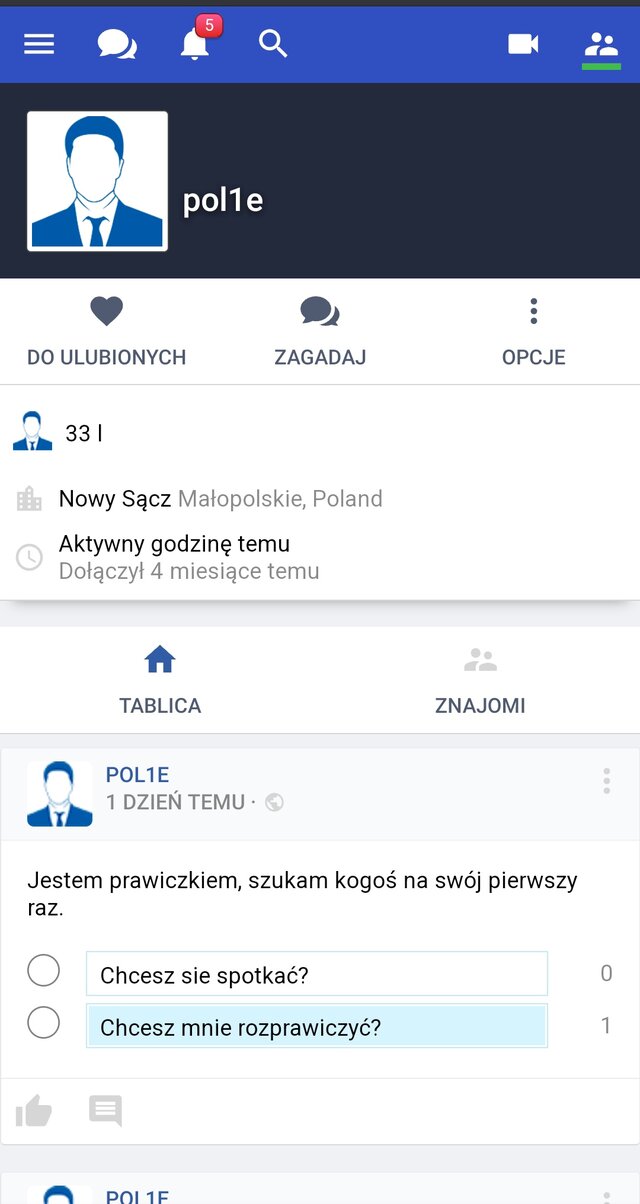Screen dimensions: 640x1204
Task: Comment on the post
Action: pyautogui.click(x=105, y=1110)
